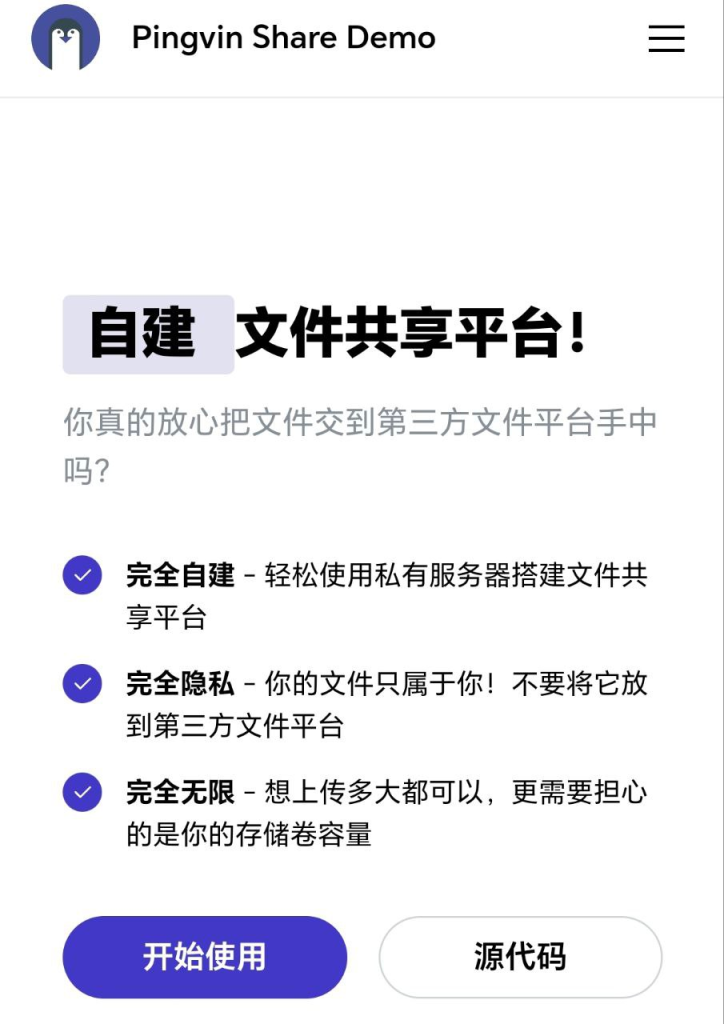Open the 源代码 source code link
This screenshot has width=724, height=1024.
point(520,956)
